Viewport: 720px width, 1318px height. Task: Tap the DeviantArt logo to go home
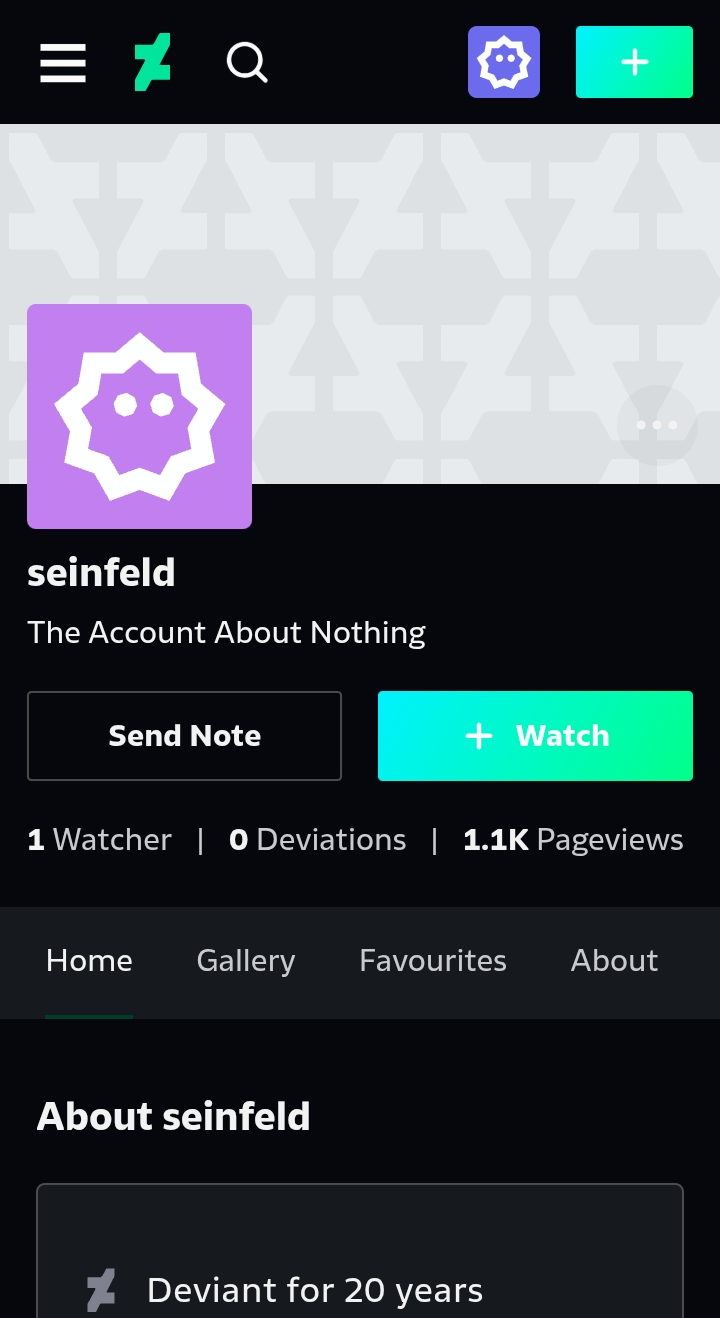[153, 62]
